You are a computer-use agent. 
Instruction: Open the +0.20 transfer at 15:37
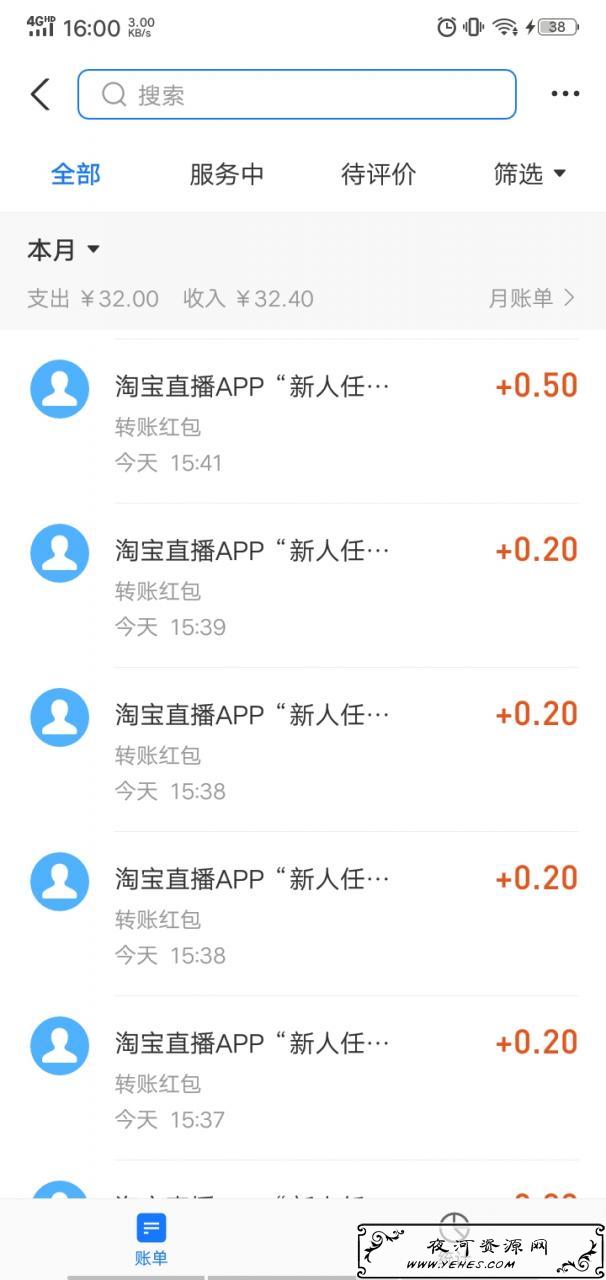pos(303,1078)
